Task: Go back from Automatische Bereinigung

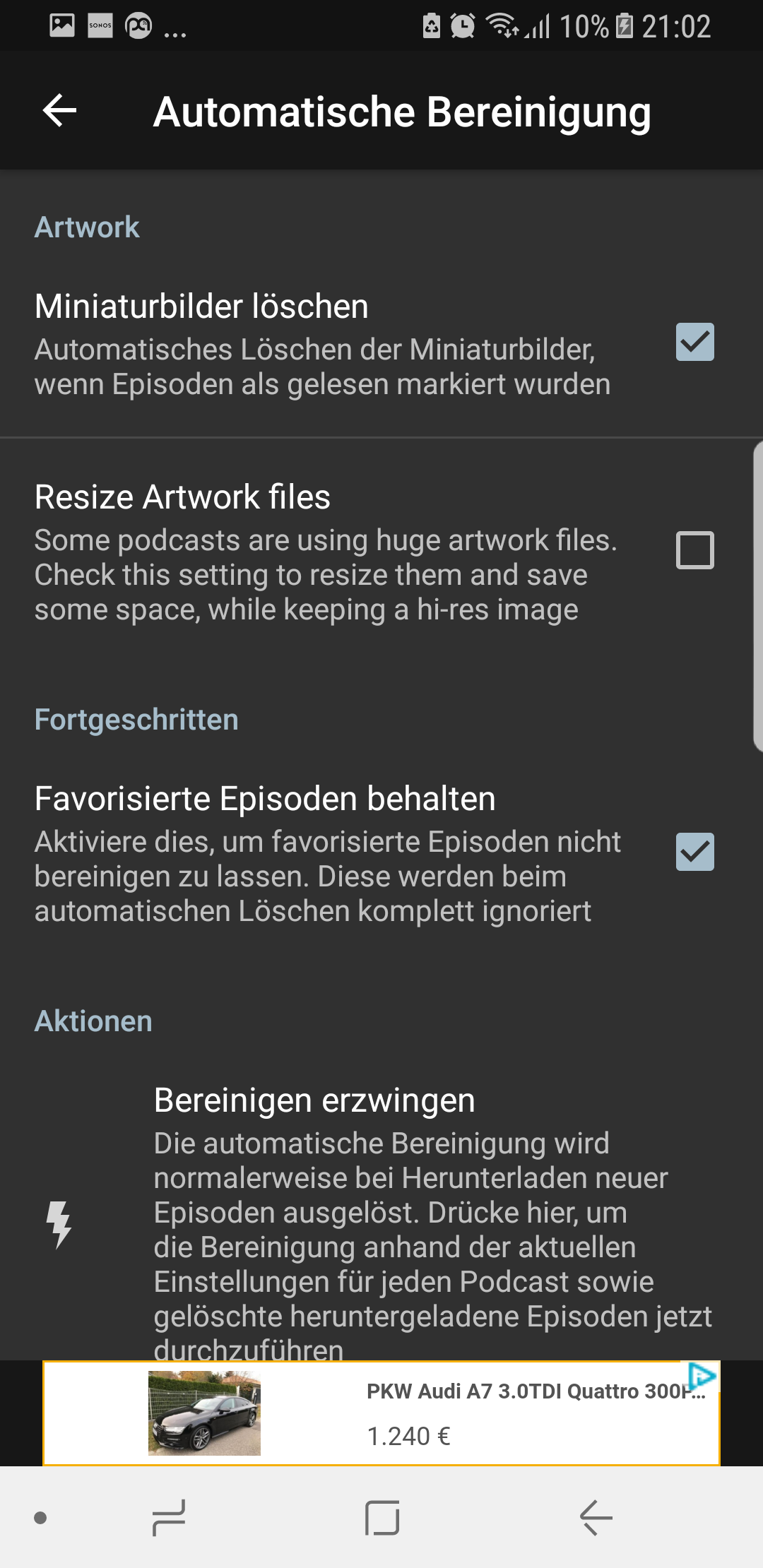Action: (x=60, y=111)
